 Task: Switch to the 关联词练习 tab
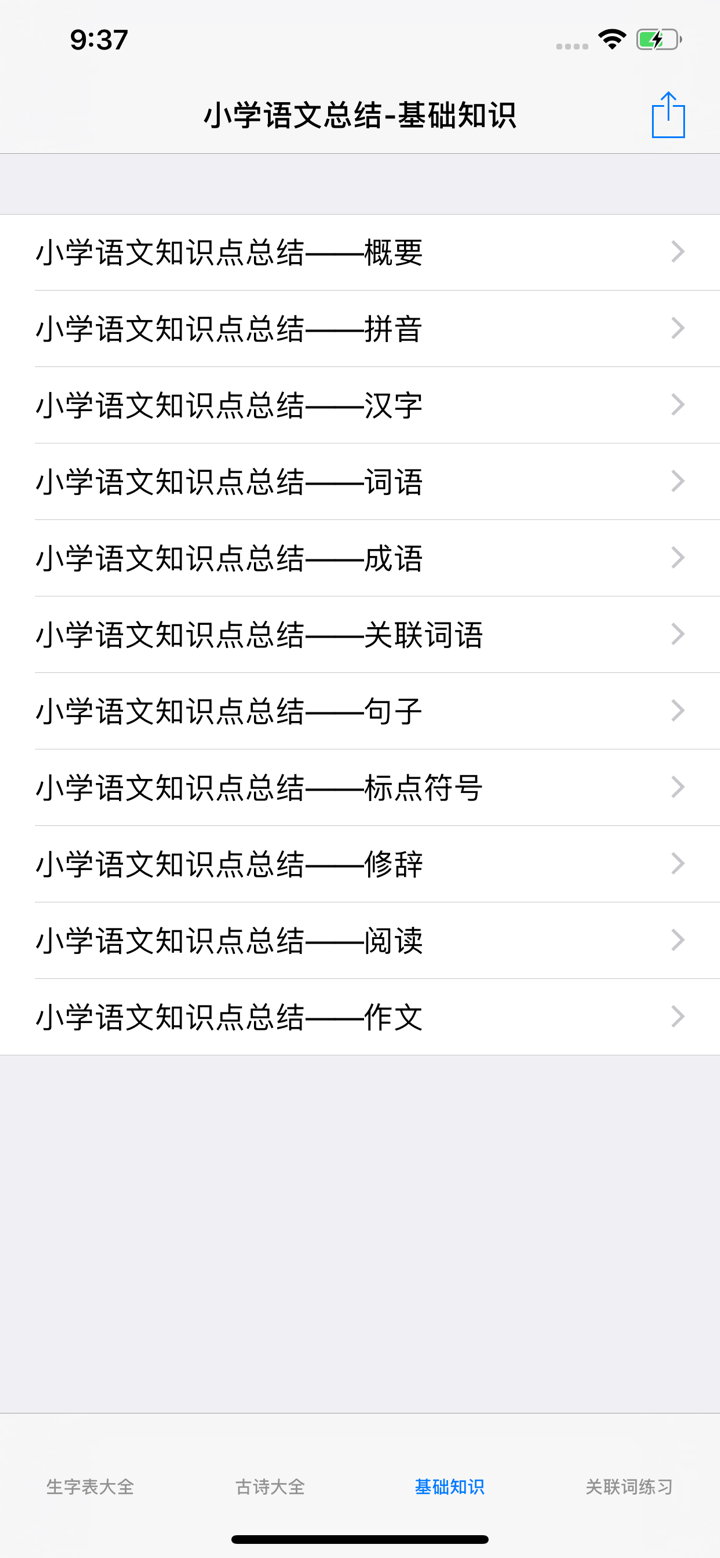coord(628,1486)
